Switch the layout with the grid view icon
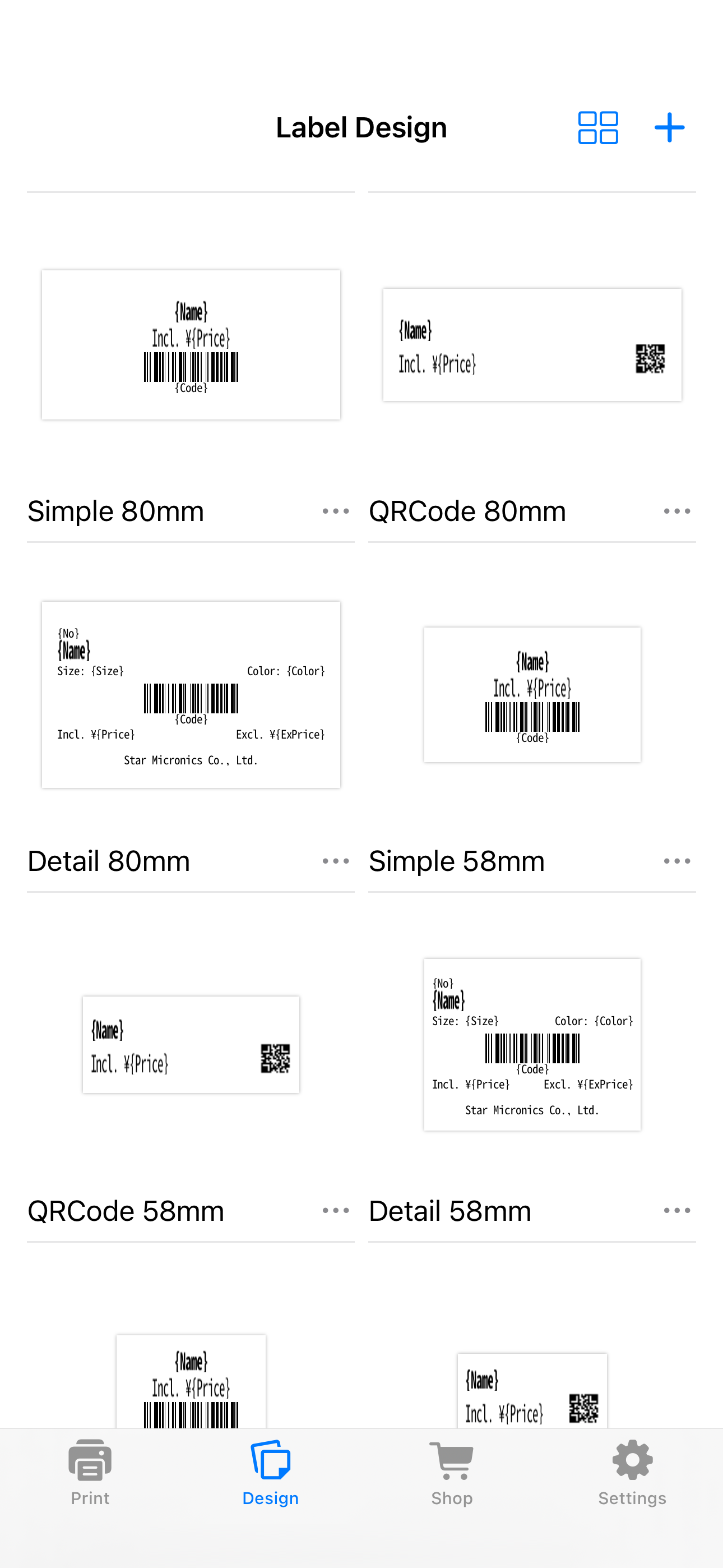Screen dimensions: 723x1568 pos(597,128)
